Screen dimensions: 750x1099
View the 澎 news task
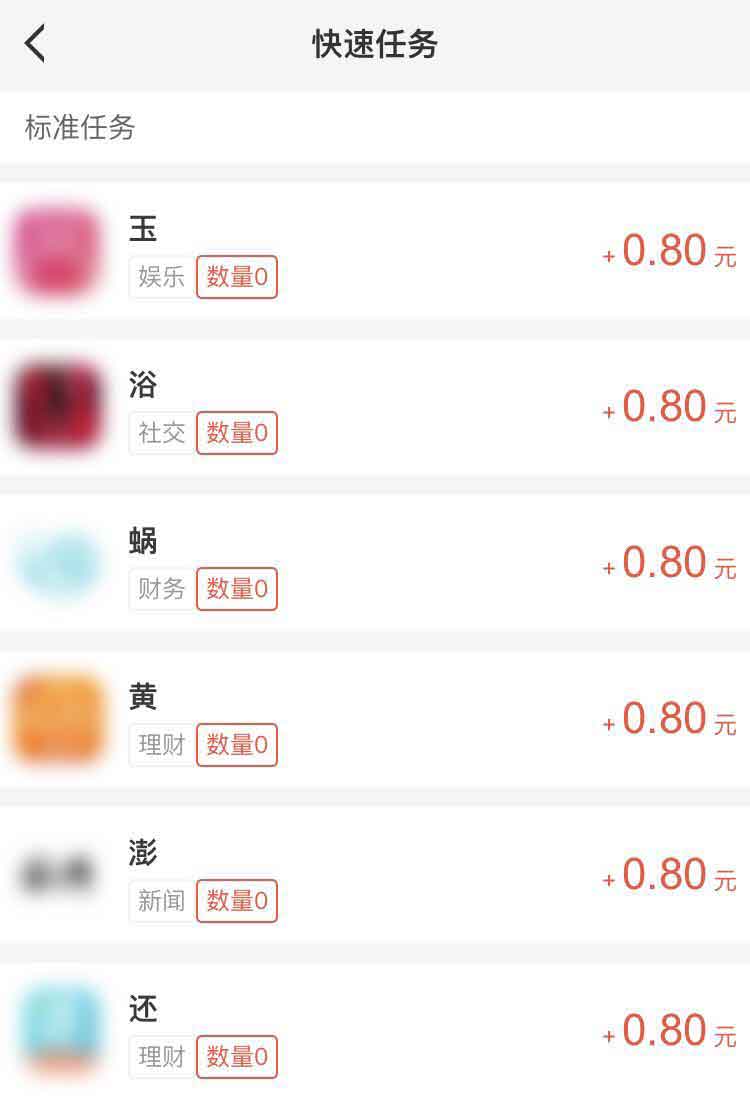click(375, 875)
